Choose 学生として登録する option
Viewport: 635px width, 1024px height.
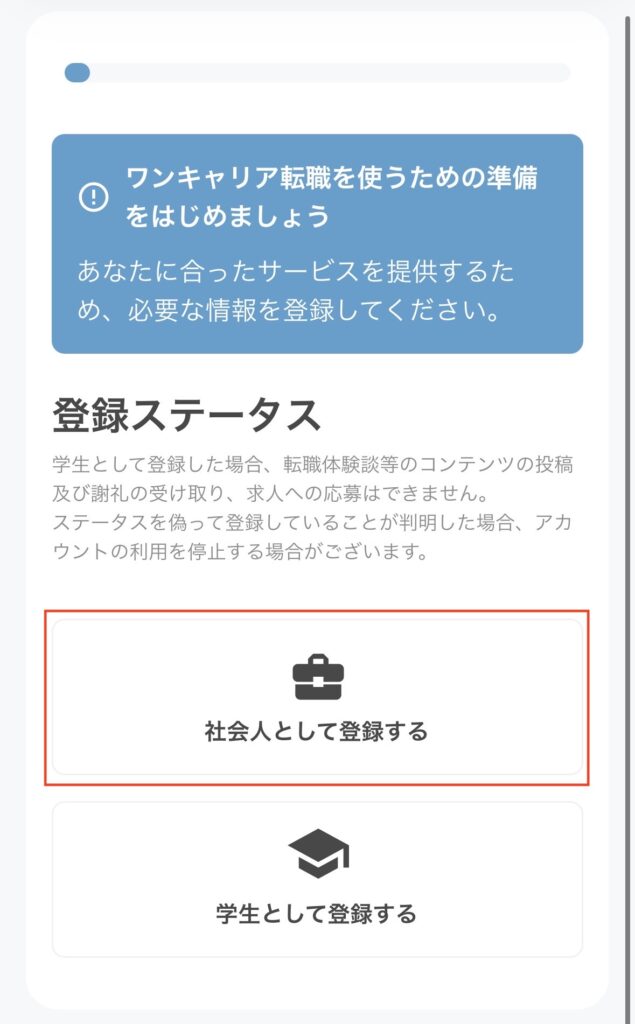pyautogui.click(x=317, y=879)
